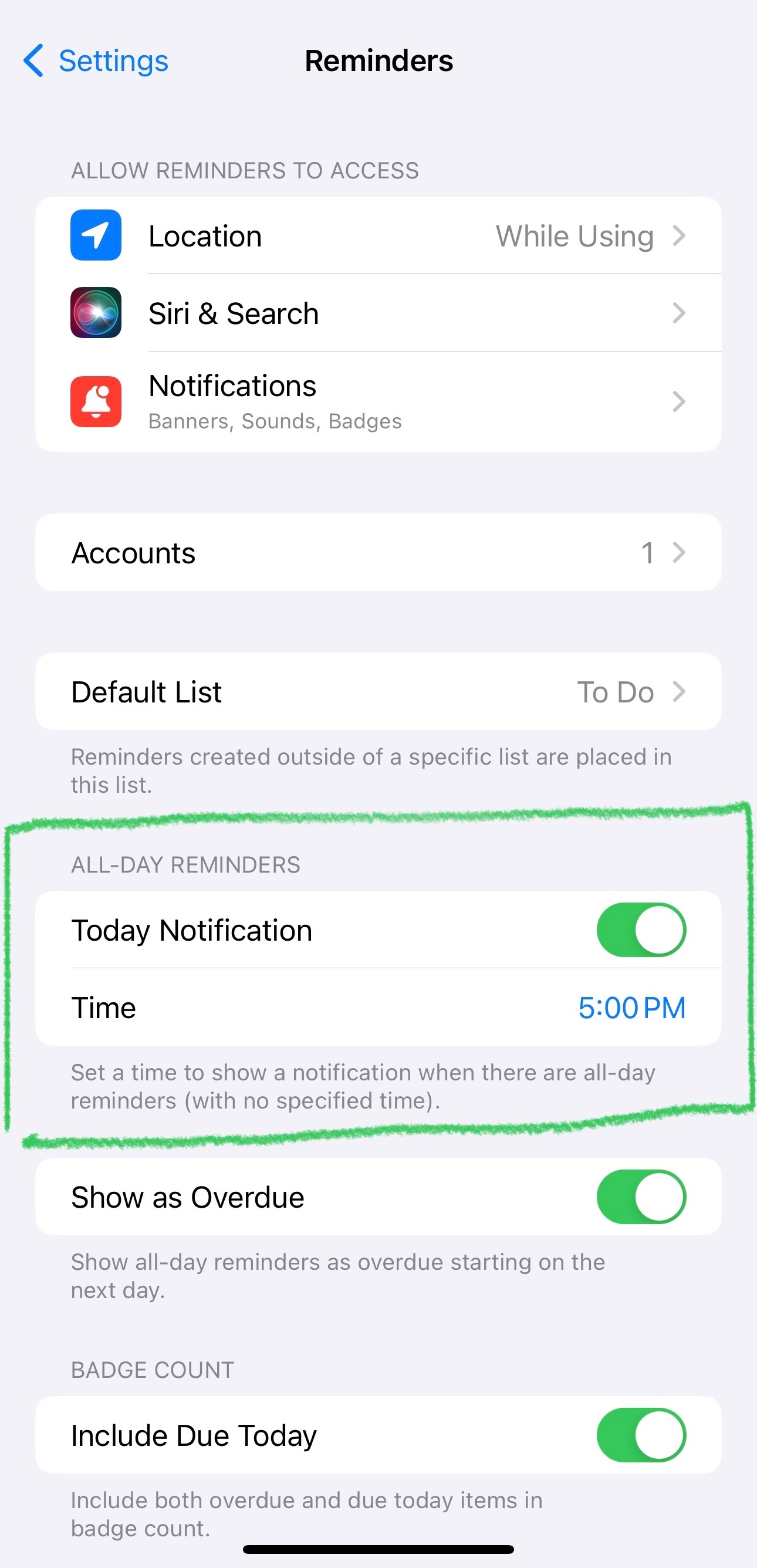Image resolution: width=757 pixels, height=1568 pixels.
Task: Toggle off Include Due Today
Action: [641, 1435]
